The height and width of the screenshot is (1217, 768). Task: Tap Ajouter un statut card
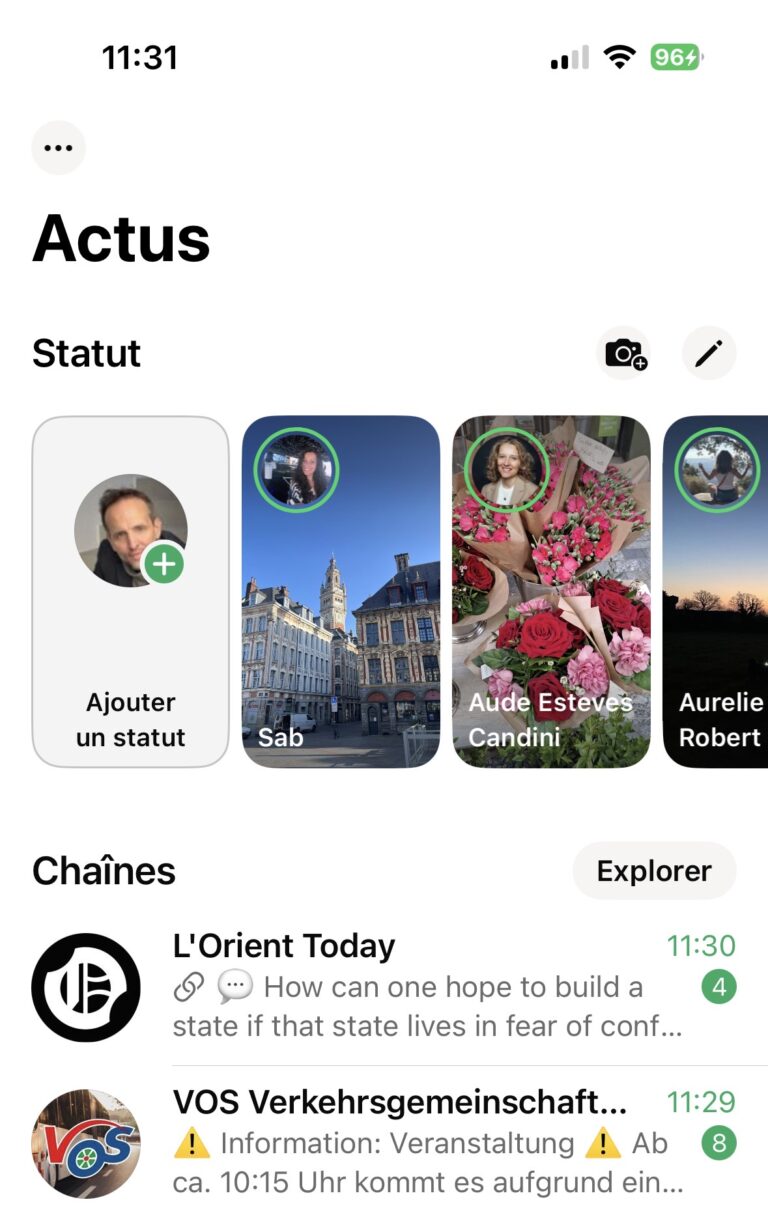(131, 592)
